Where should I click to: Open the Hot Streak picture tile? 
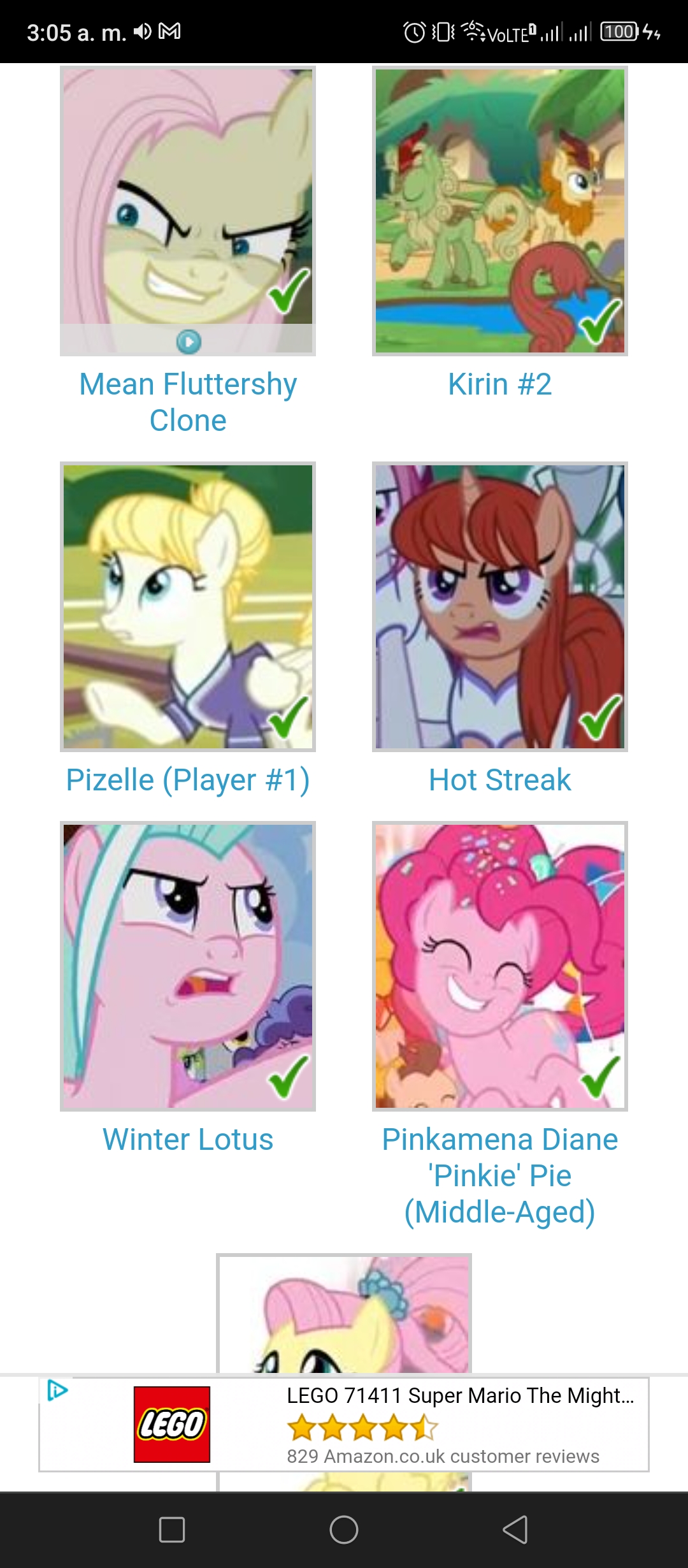click(x=500, y=607)
